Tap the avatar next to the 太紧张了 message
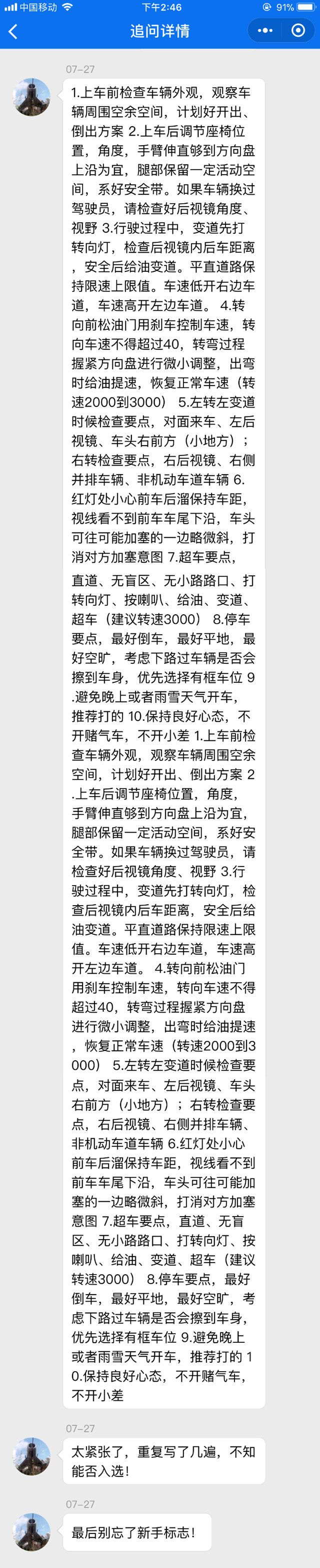320x1568 pixels. coord(31,1456)
